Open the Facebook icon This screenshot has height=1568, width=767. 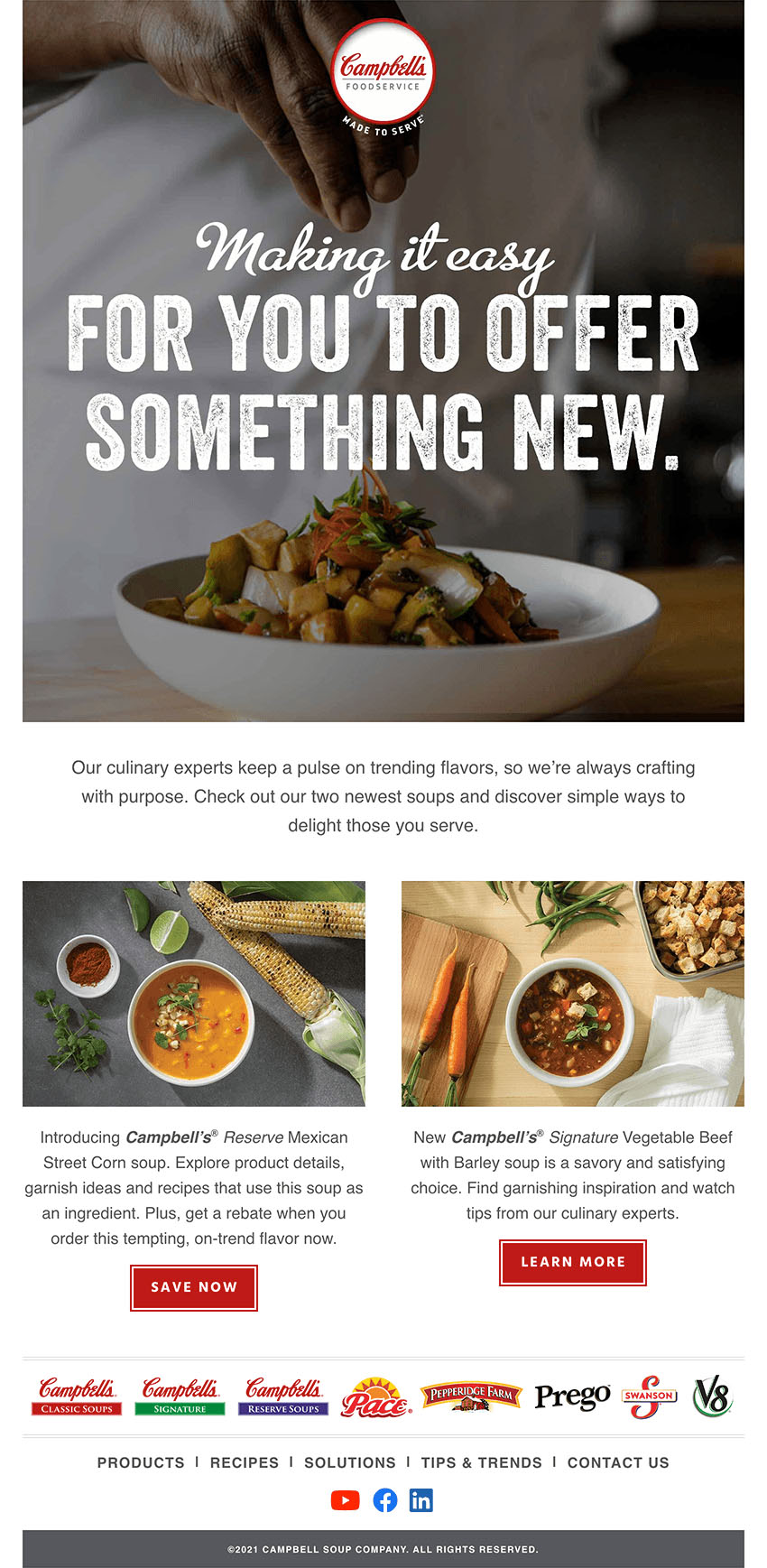[x=385, y=1500]
